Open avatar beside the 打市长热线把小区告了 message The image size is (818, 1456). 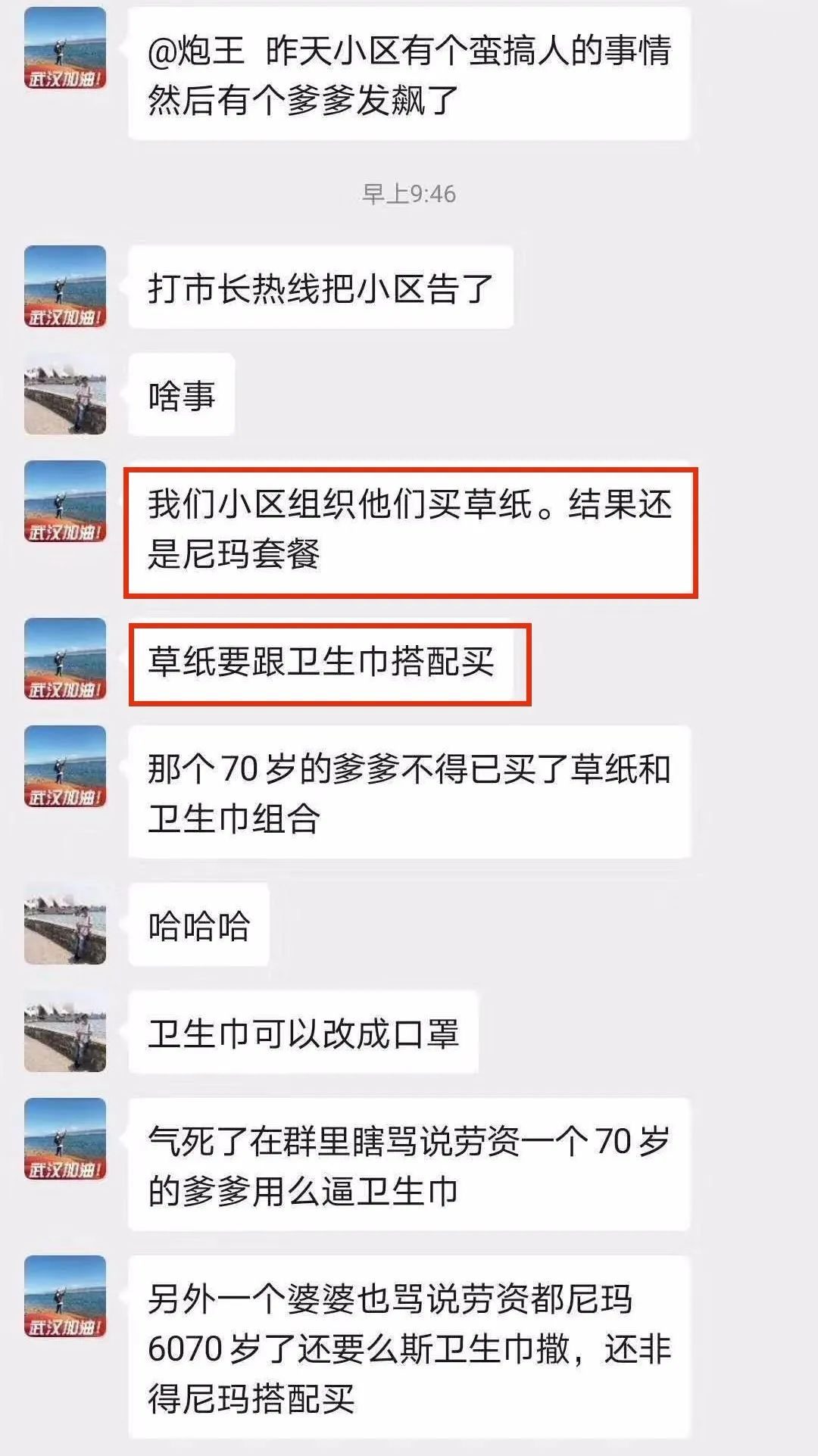(x=65, y=286)
